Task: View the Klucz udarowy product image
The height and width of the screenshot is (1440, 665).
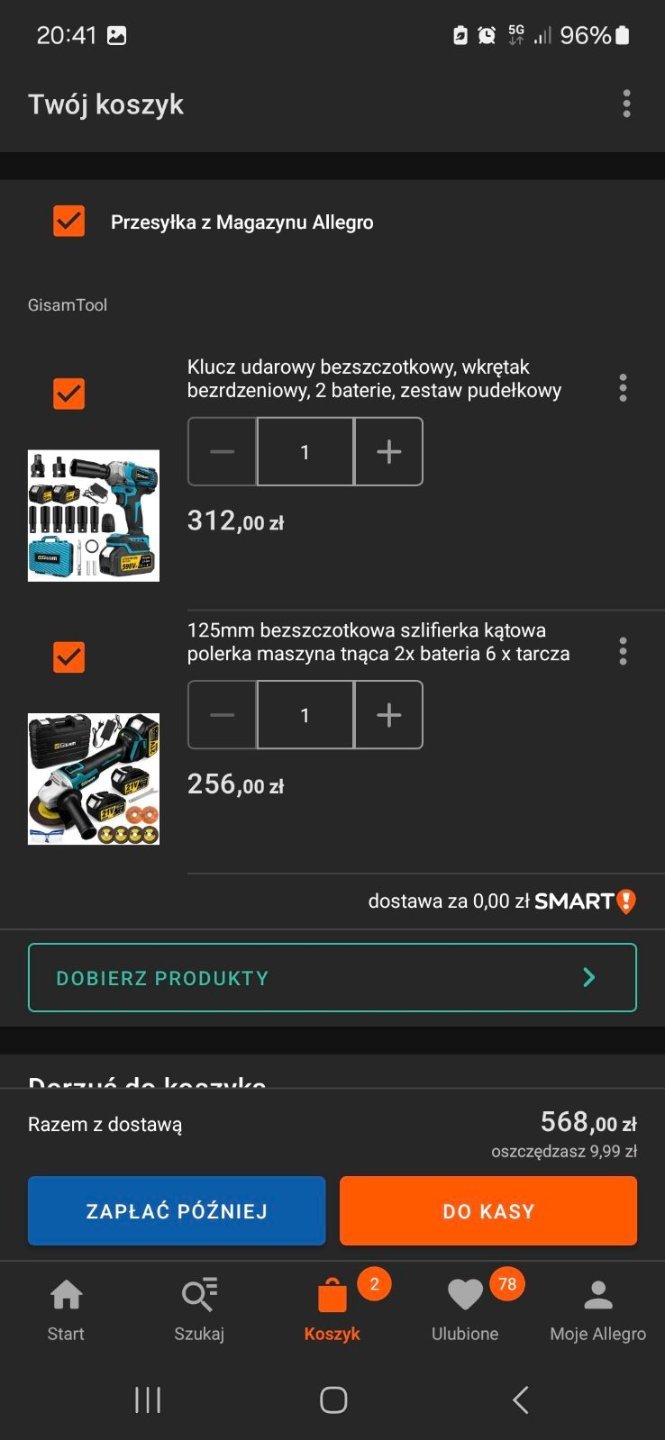Action: pyautogui.click(x=93, y=515)
